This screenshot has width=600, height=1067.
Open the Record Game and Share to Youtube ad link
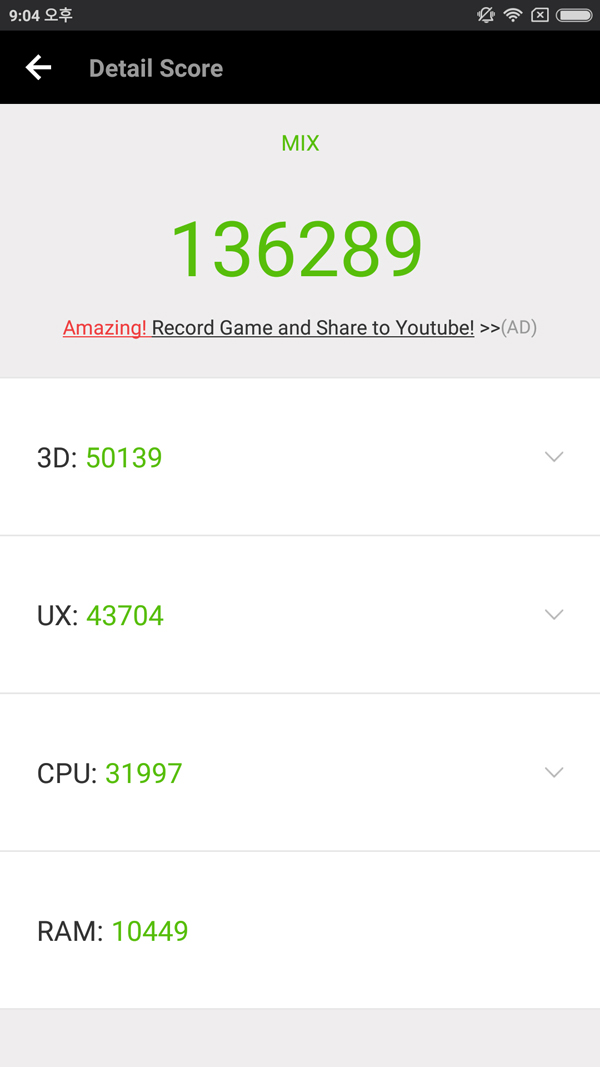(300, 328)
